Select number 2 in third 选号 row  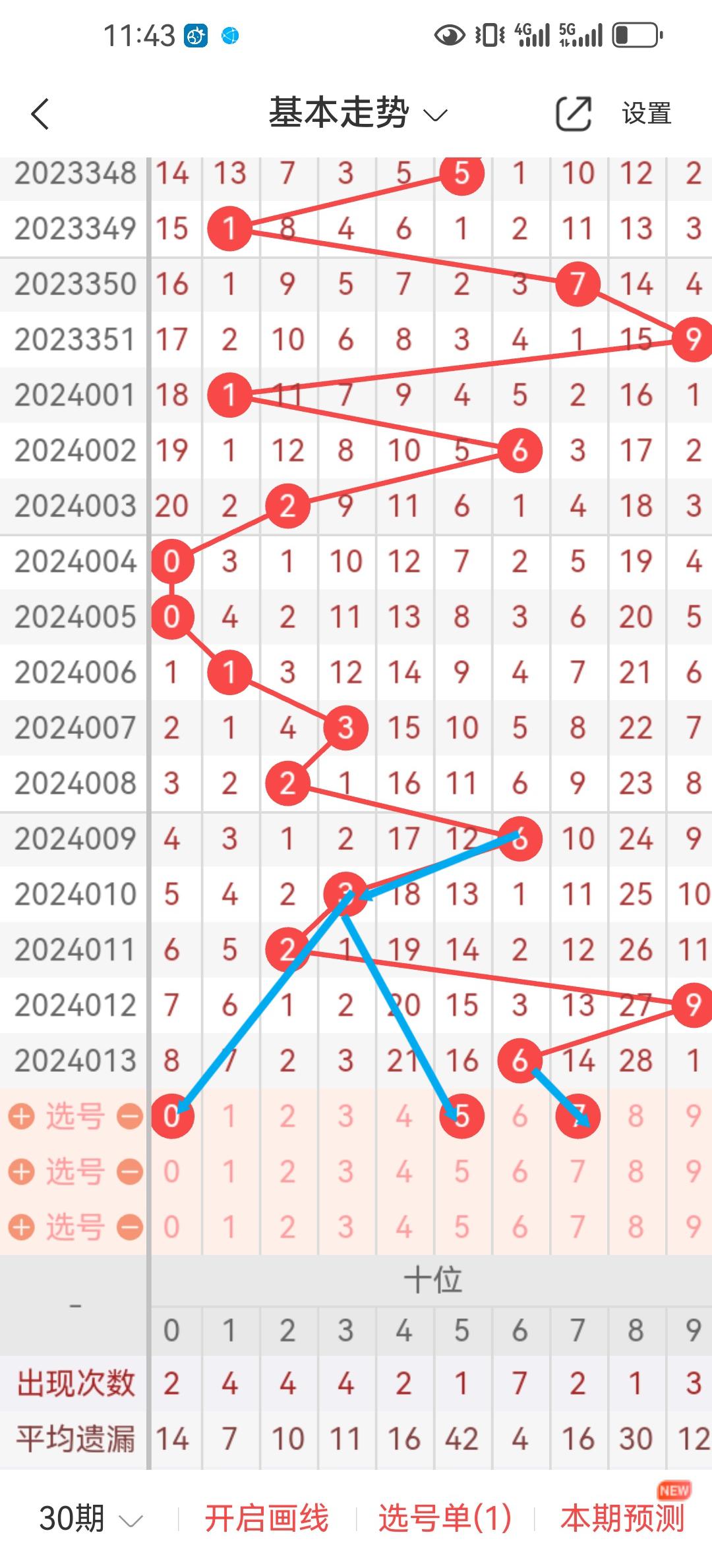287,1227
